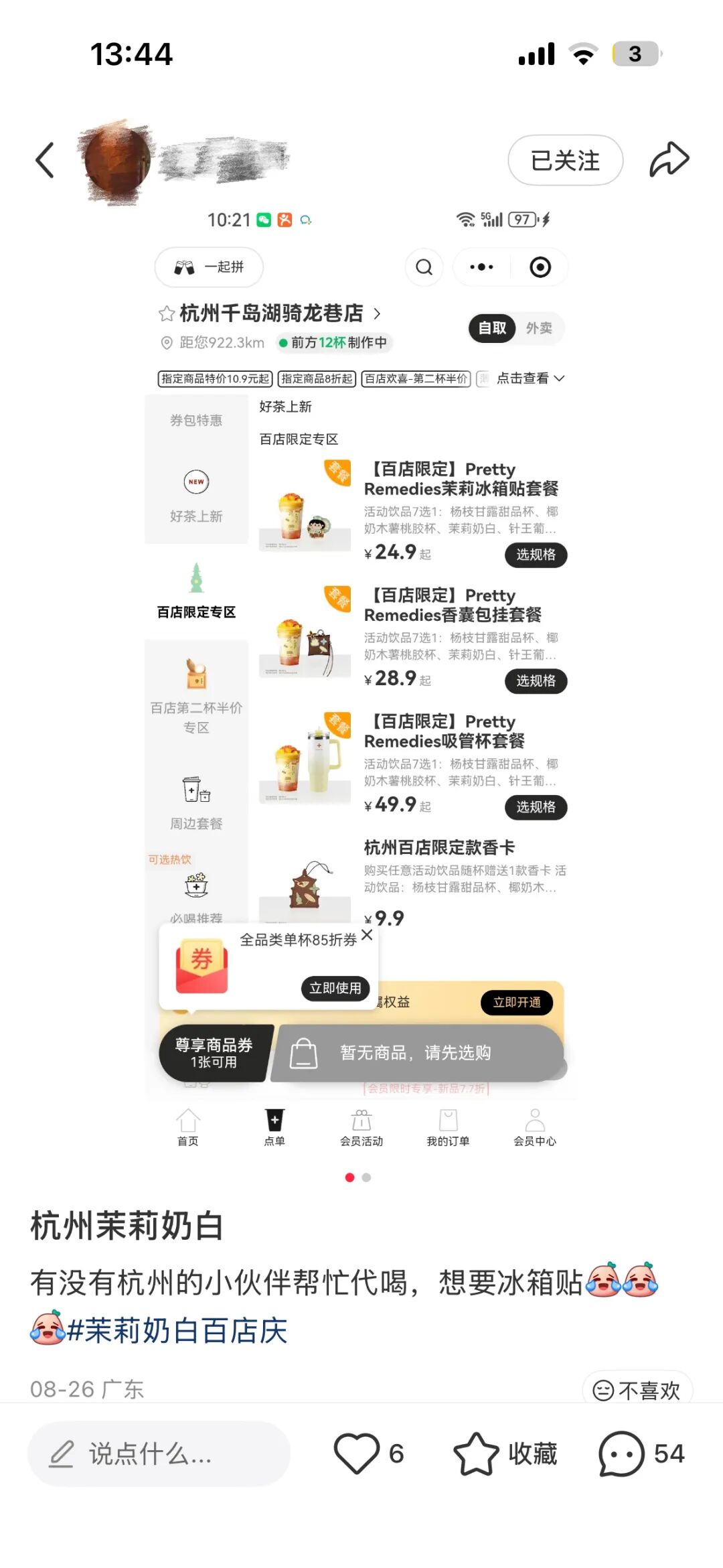The width and height of the screenshot is (723, 1568).
Task: Tap the 已关注 follow button
Action: click(x=566, y=160)
